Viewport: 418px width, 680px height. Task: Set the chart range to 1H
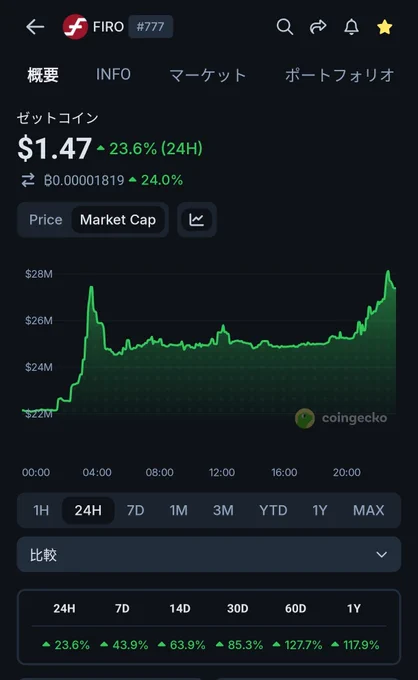[41, 510]
